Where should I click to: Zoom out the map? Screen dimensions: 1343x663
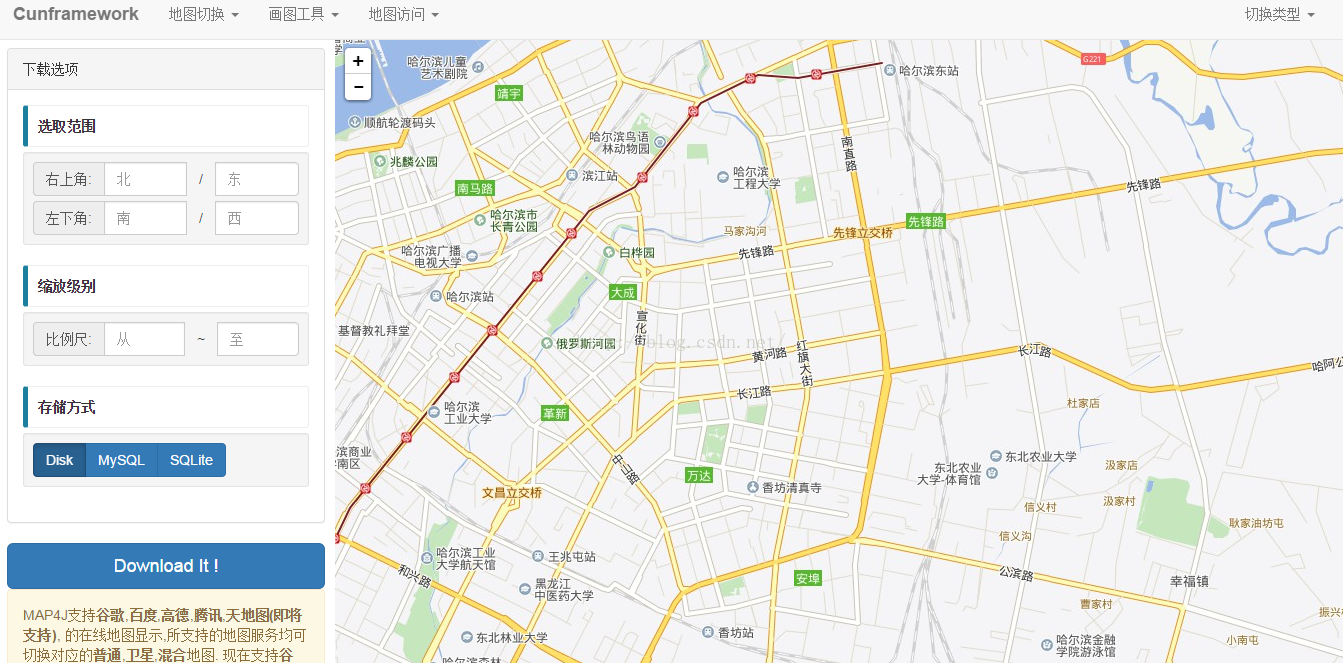pos(358,87)
